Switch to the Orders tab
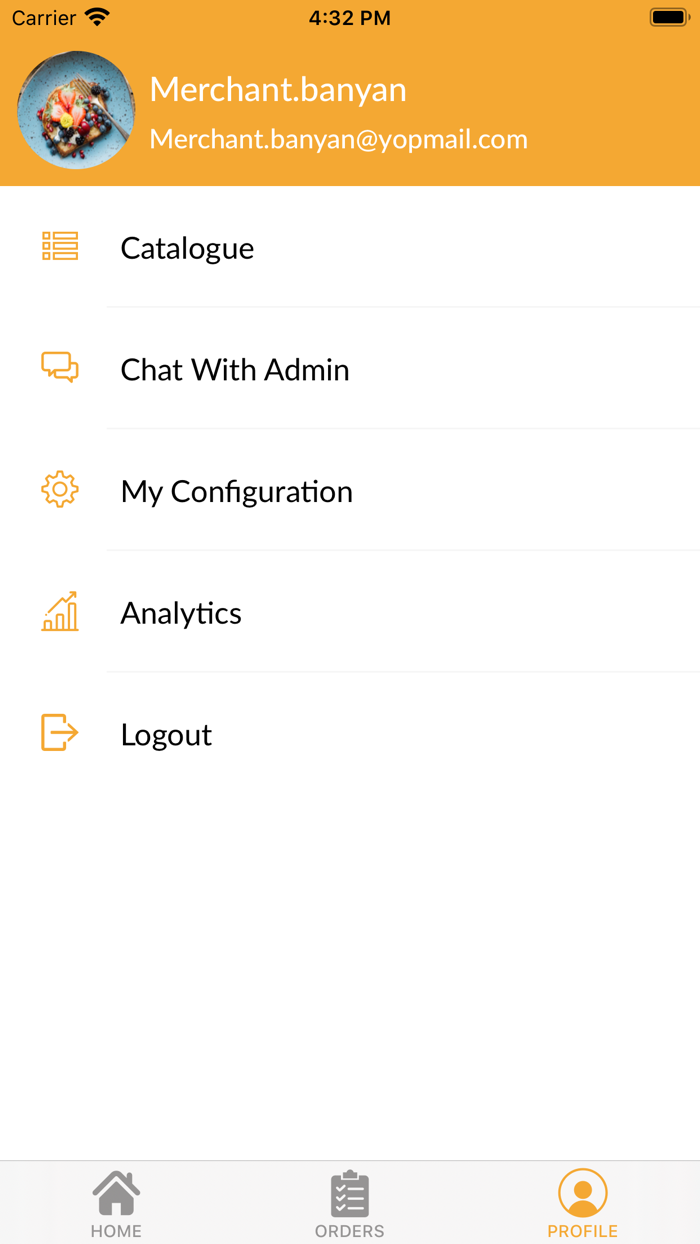Image resolution: width=700 pixels, height=1244 pixels. [x=350, y=1204]
